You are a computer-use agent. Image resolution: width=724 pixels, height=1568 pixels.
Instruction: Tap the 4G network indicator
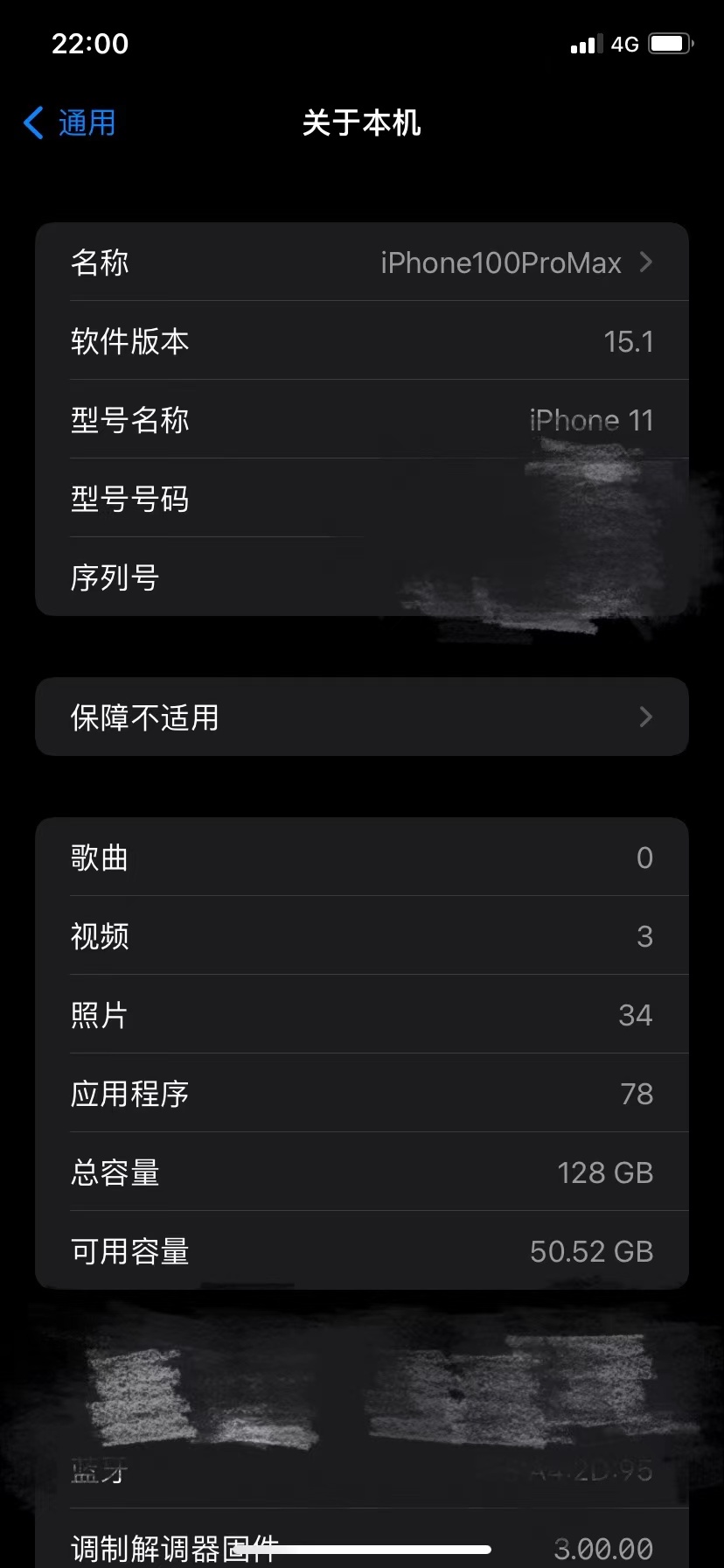[x=624, y=43]
